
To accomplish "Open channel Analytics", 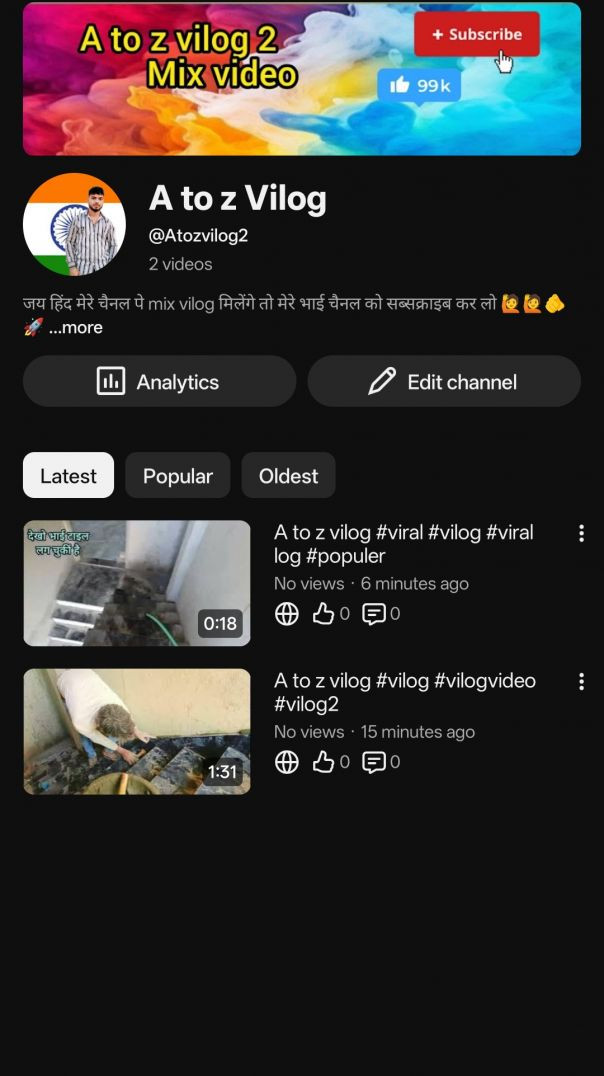I will click(159, 381).
